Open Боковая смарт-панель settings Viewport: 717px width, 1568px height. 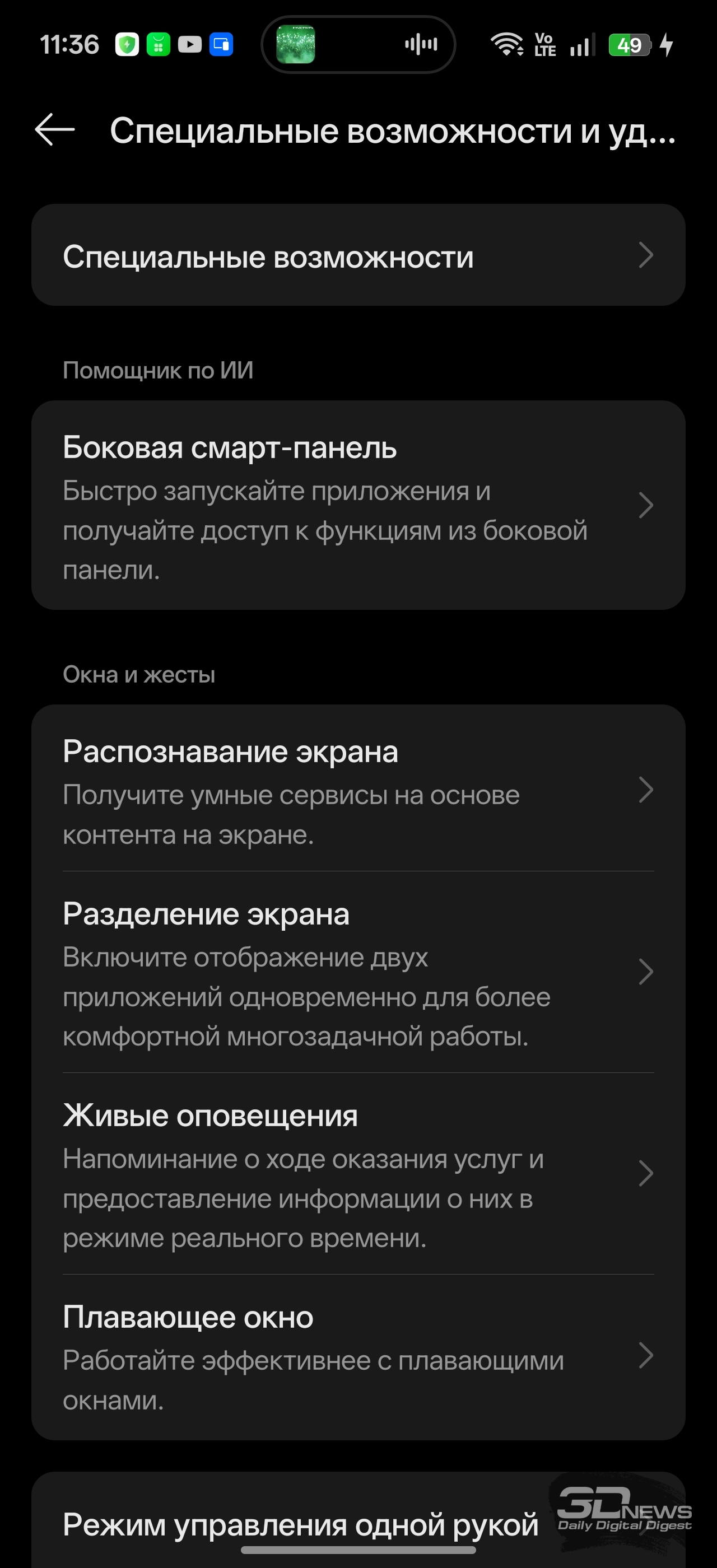358,505
